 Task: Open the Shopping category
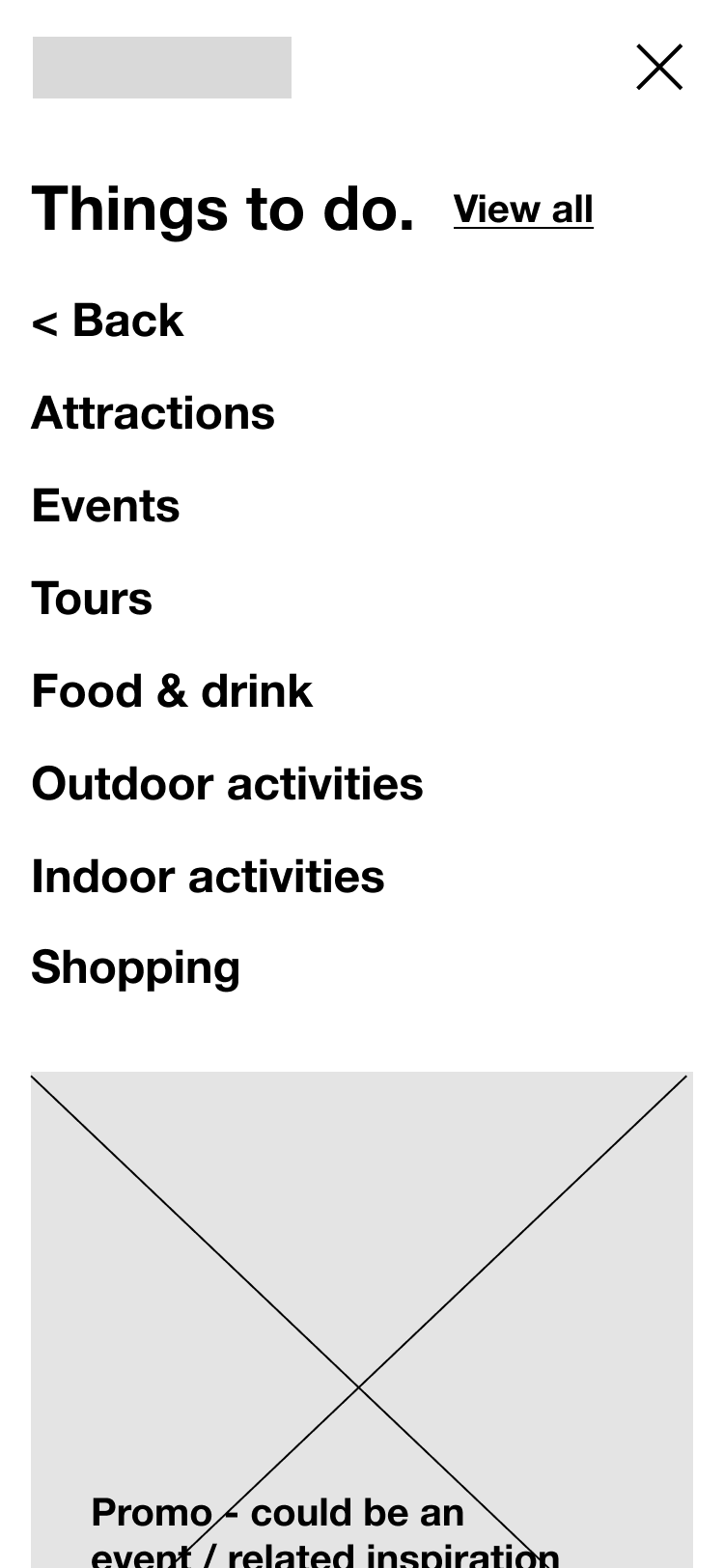point(135,967)
